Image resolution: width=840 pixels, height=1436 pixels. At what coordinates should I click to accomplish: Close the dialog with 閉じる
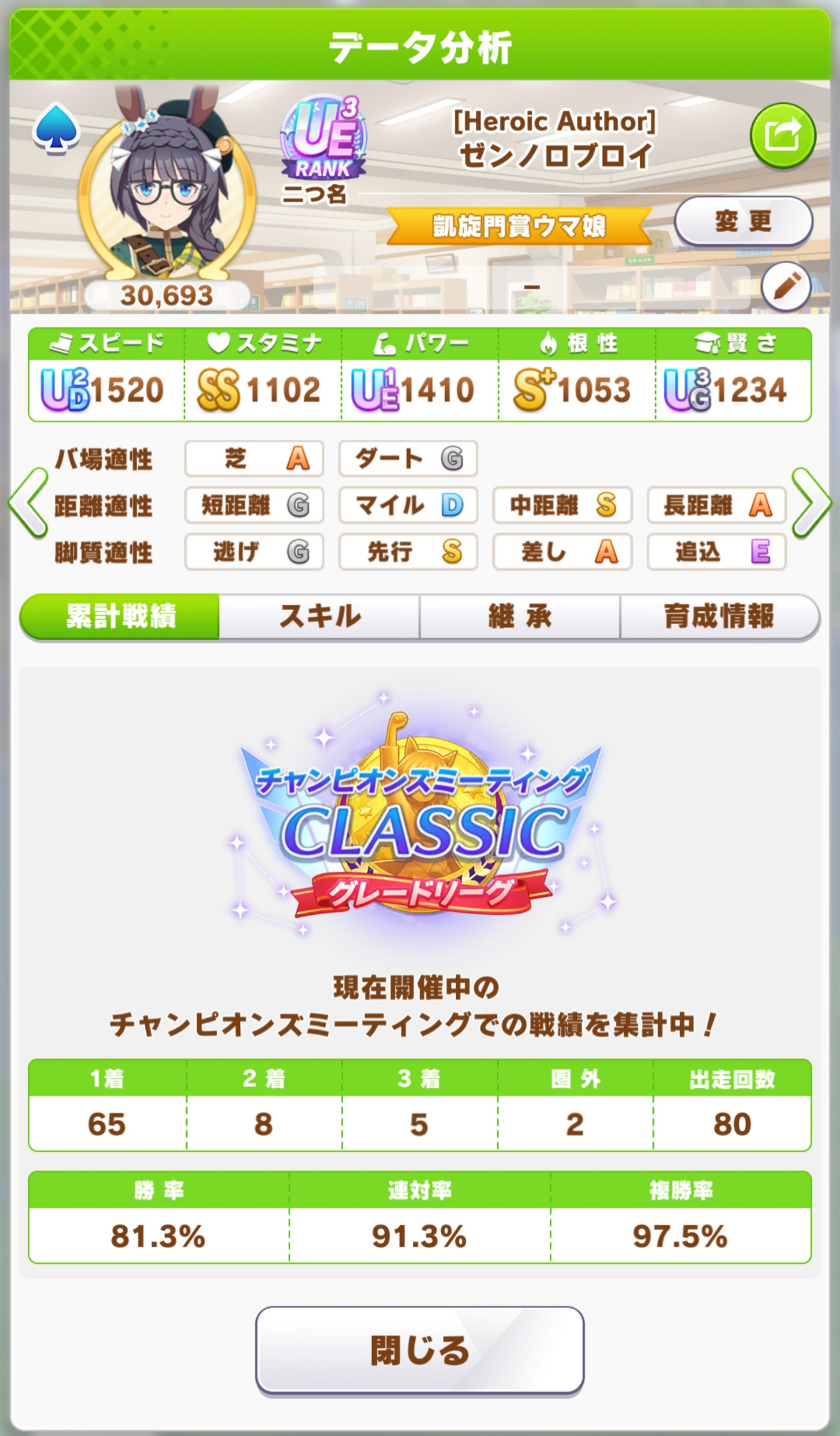click(x=419, y=1350)
